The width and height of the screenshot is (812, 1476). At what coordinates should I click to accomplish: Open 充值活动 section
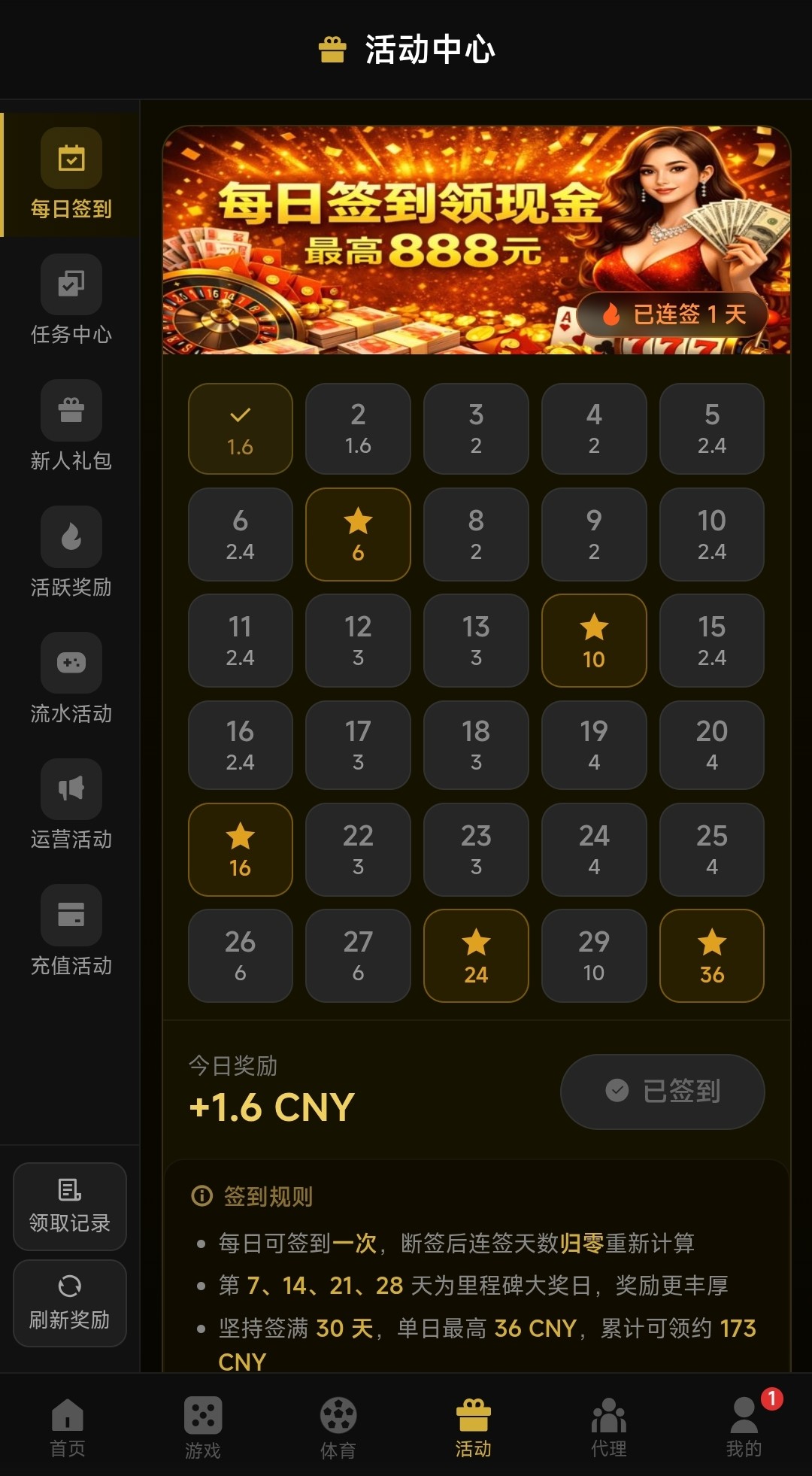coord(71,931)
